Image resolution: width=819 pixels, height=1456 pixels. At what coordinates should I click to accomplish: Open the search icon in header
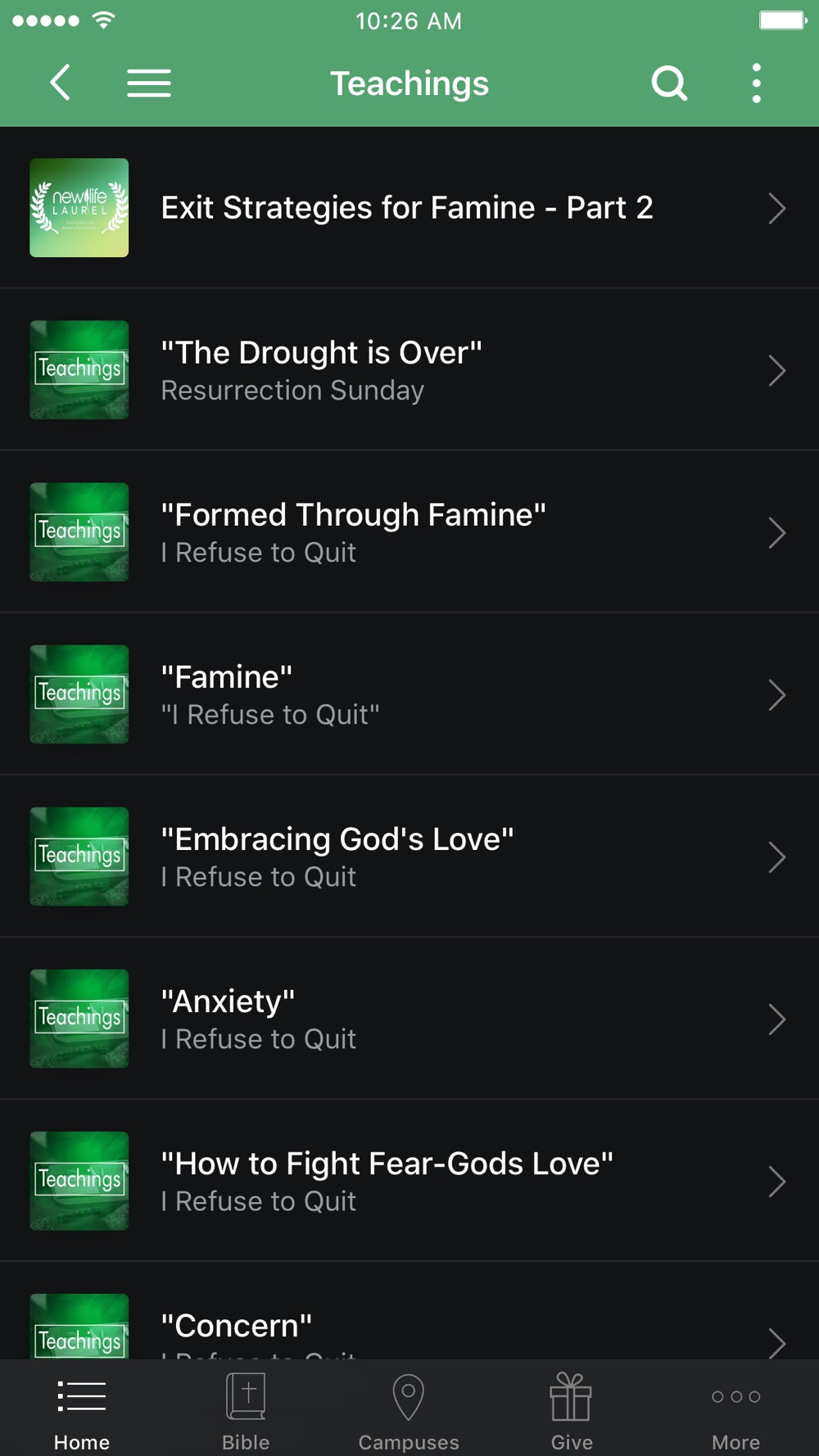pos(669,83)
